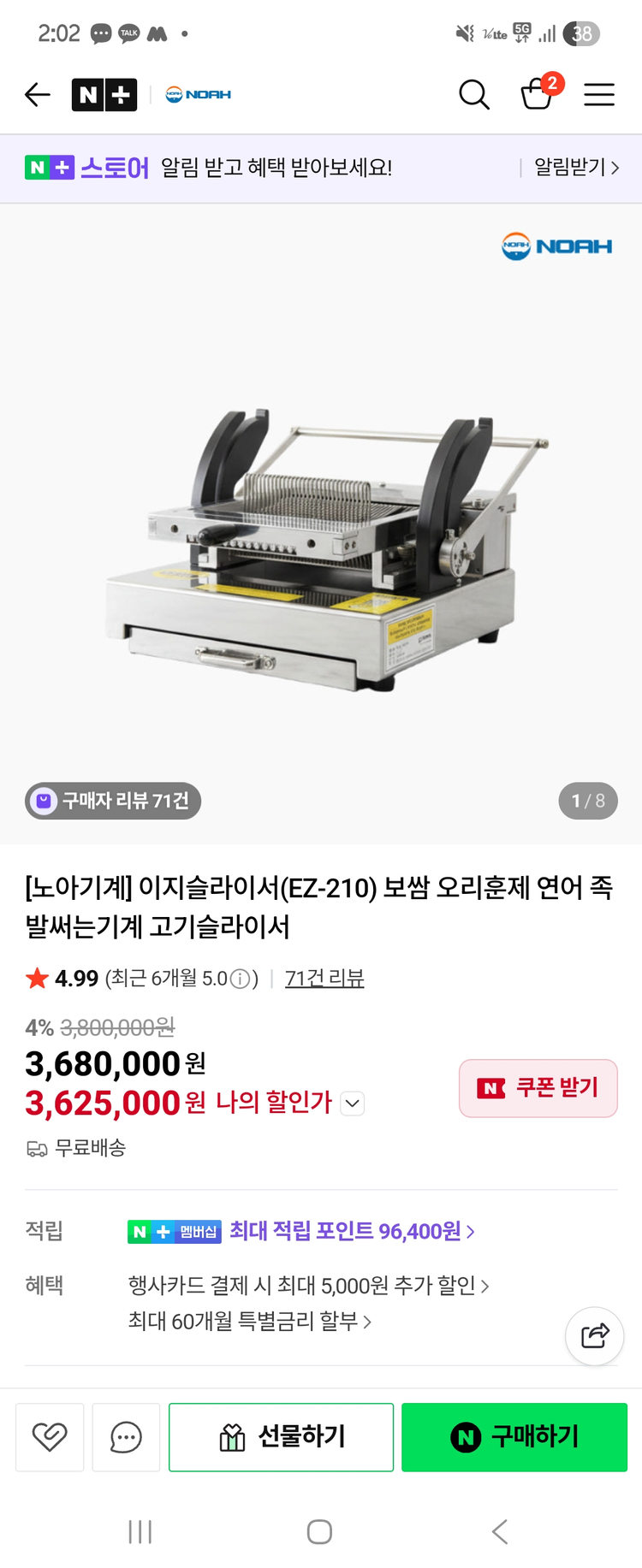Open 행사카드 결제 추가 할인 details
The height and width of the screenshot is (1568, 642).
(308, 1285)
